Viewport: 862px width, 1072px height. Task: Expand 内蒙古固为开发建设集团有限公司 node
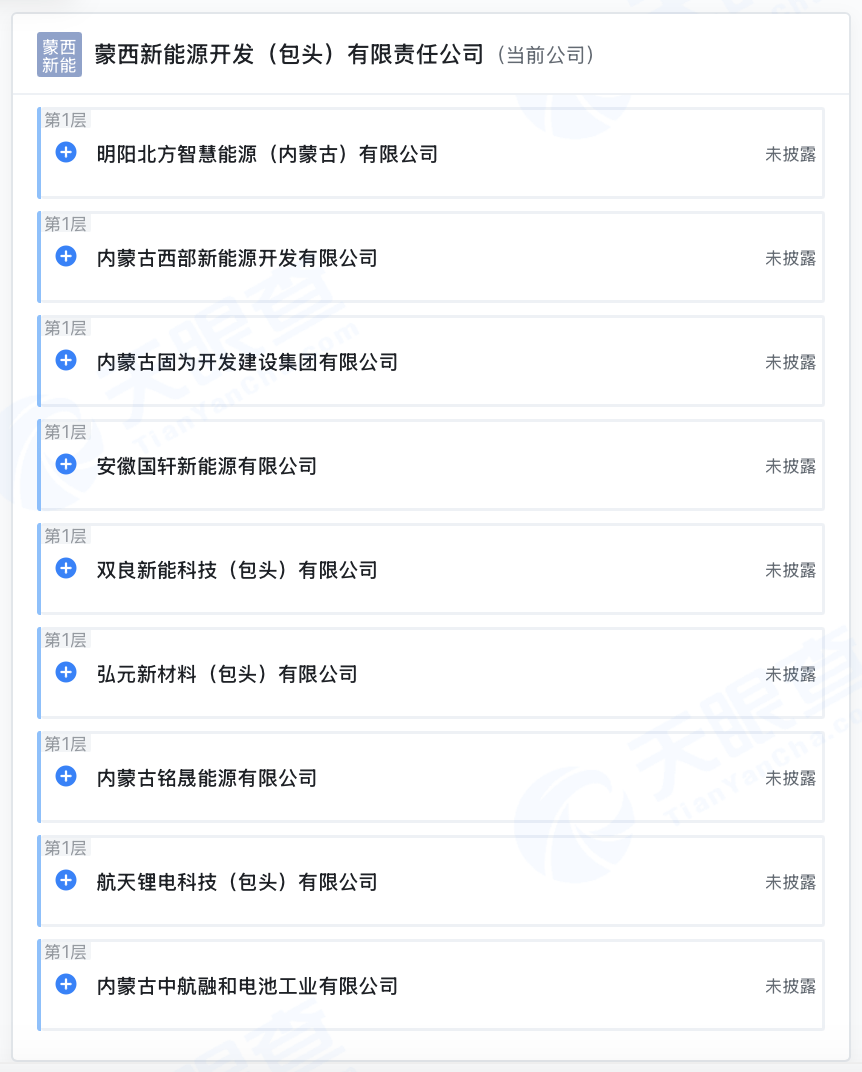[x=66, y=361]
